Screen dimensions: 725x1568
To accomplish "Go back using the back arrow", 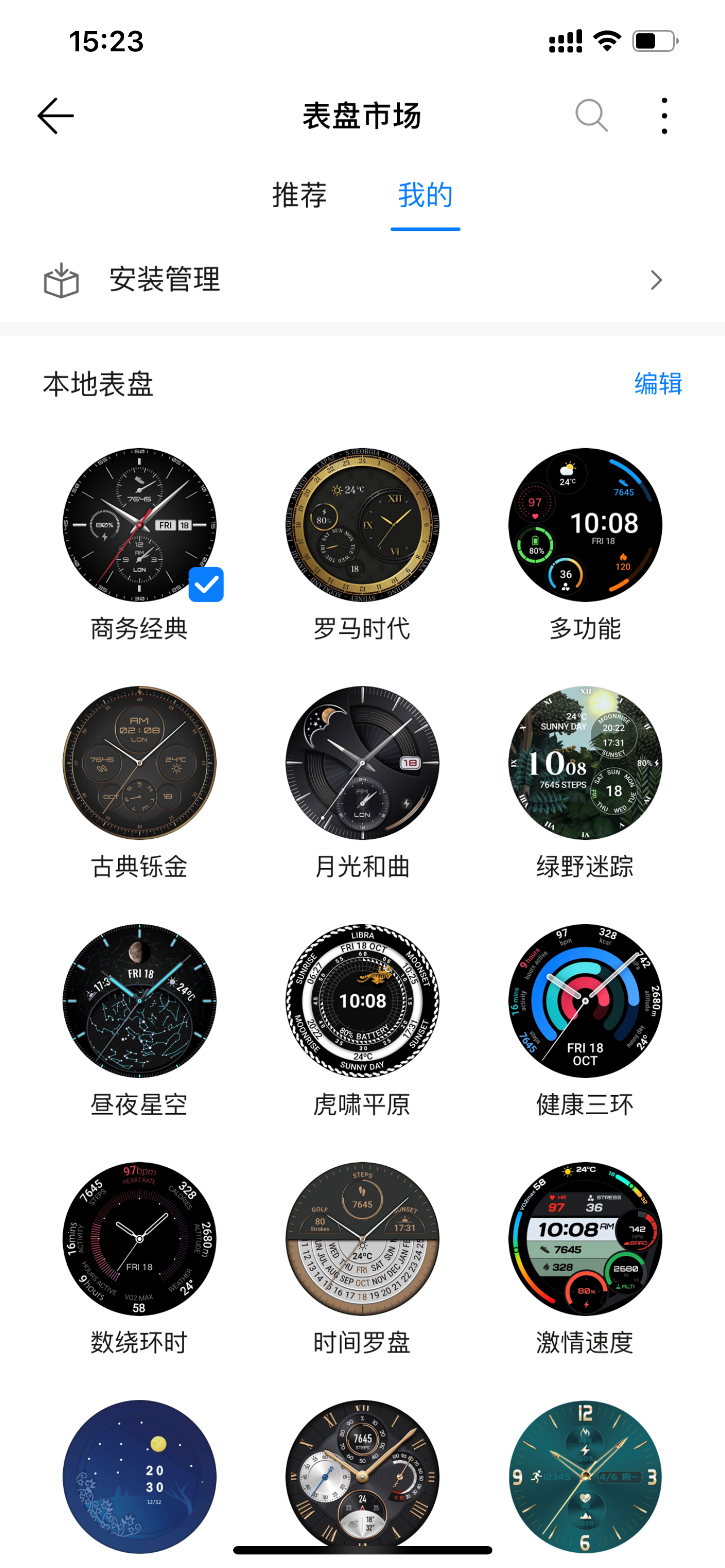I will [55, 116].
